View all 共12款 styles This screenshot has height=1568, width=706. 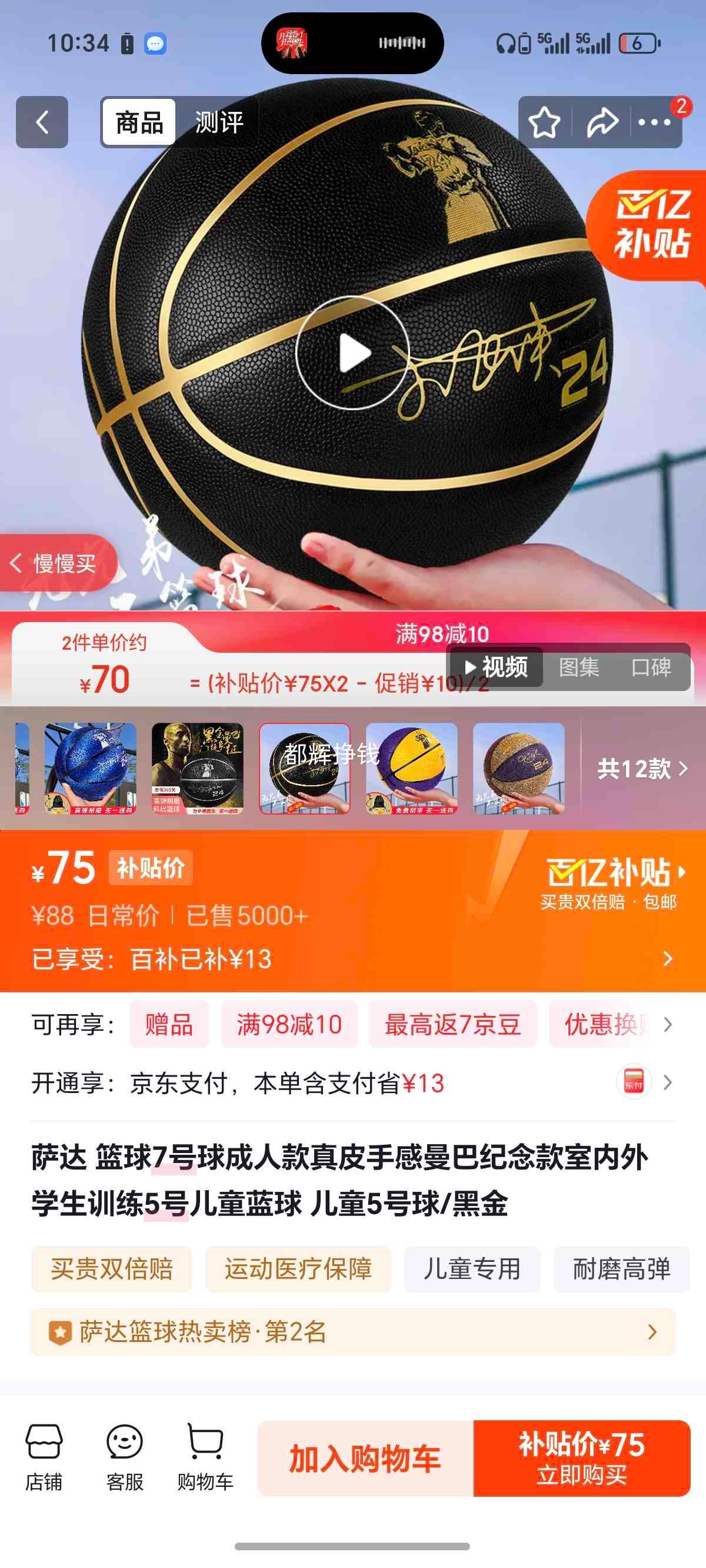pos(641,769)
